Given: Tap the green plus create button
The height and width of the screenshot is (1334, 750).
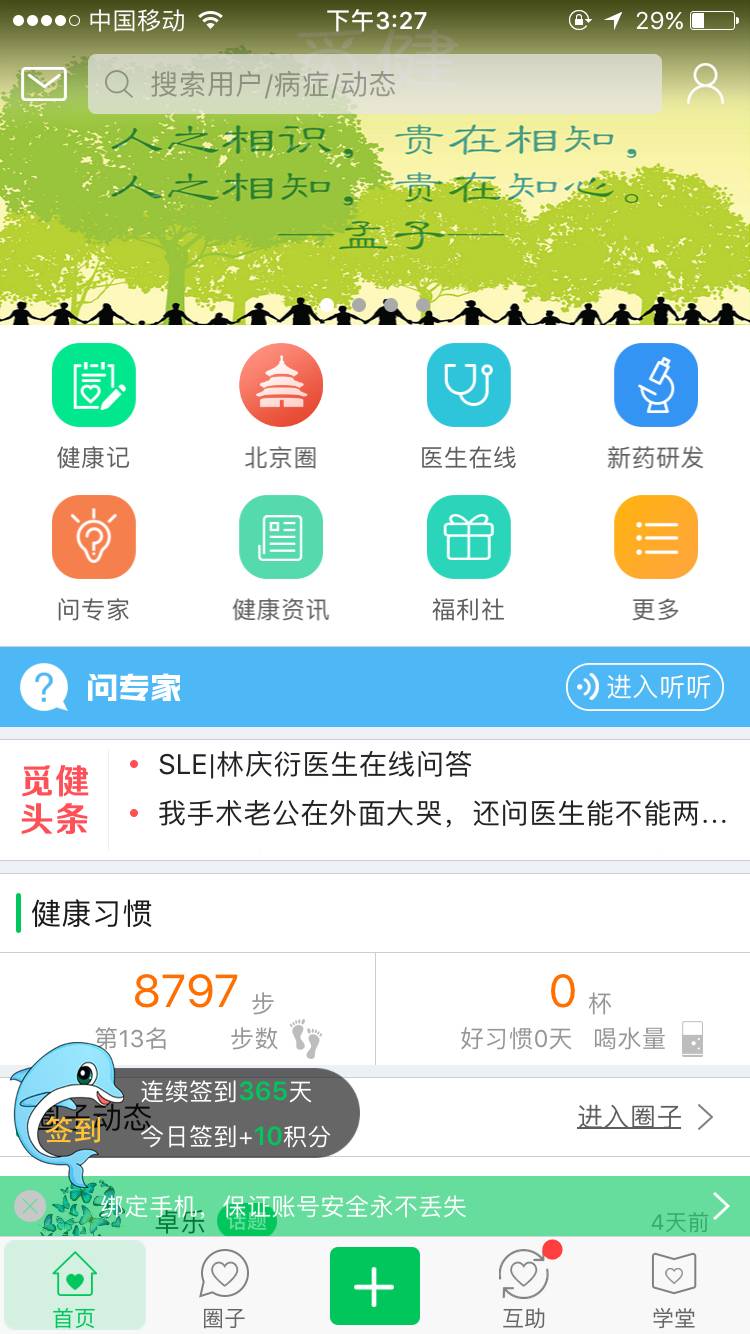Looking at the screenshot, I should (x=375, y=1286).
